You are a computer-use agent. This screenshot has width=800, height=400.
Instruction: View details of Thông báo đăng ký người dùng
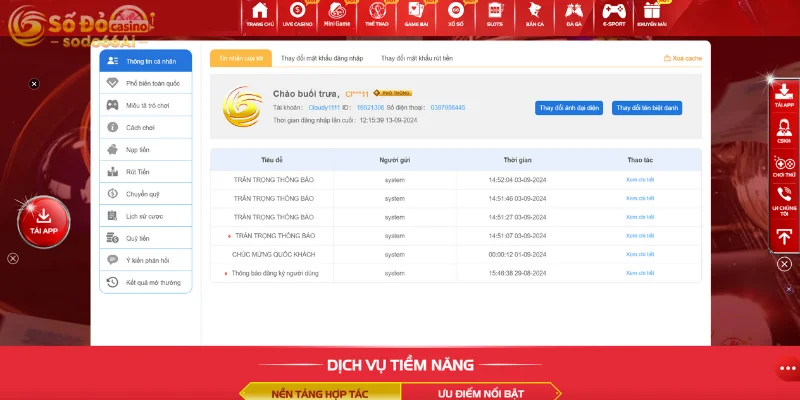pos(639,273)
